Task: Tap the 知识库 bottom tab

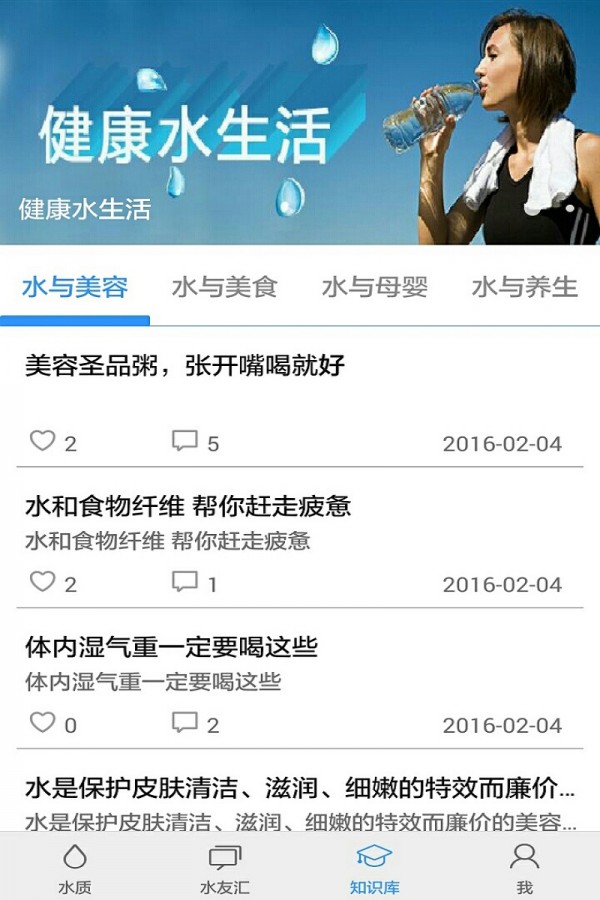Action: click(374, 868)
